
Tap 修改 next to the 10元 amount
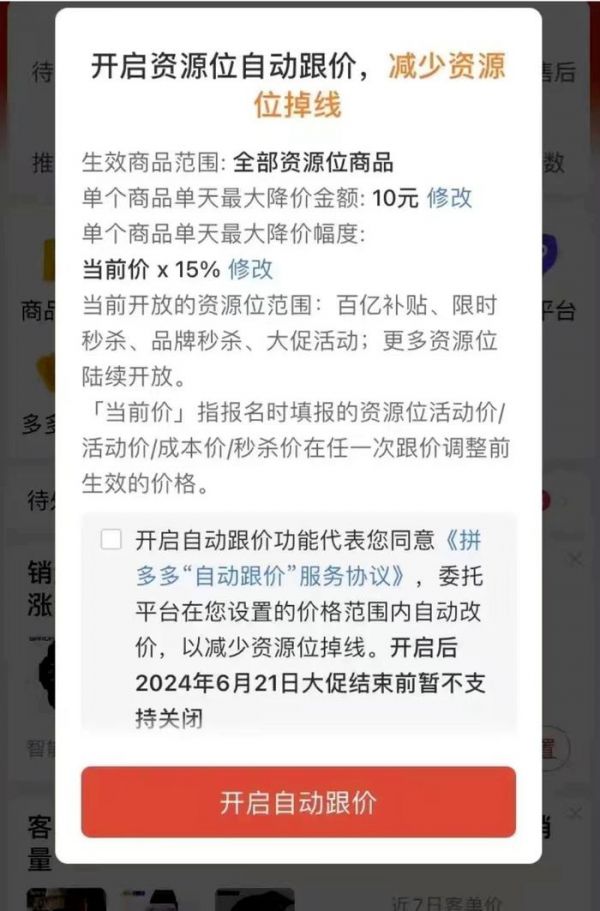coord(449,198)
